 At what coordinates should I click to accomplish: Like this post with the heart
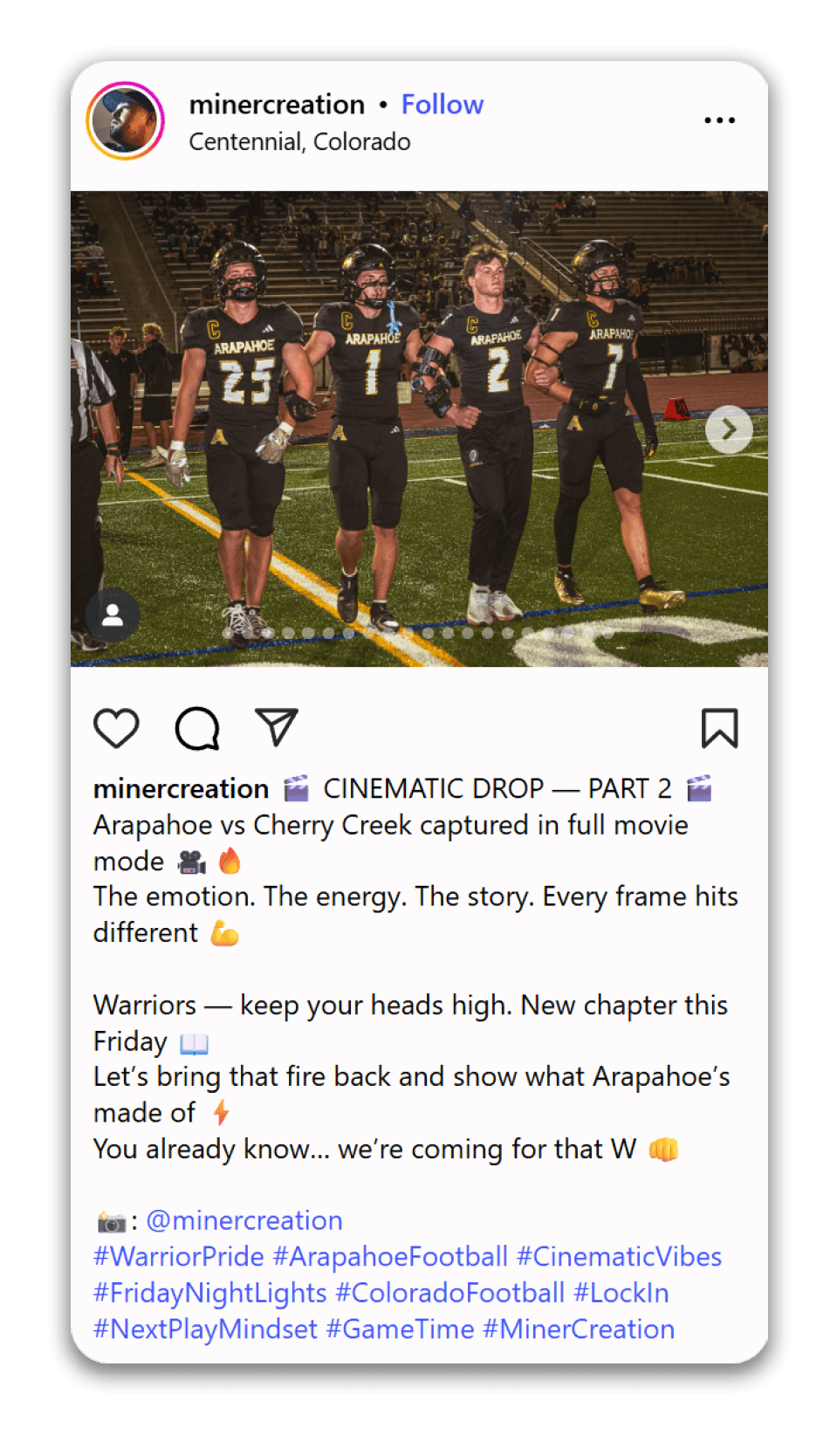click(116, 728)
